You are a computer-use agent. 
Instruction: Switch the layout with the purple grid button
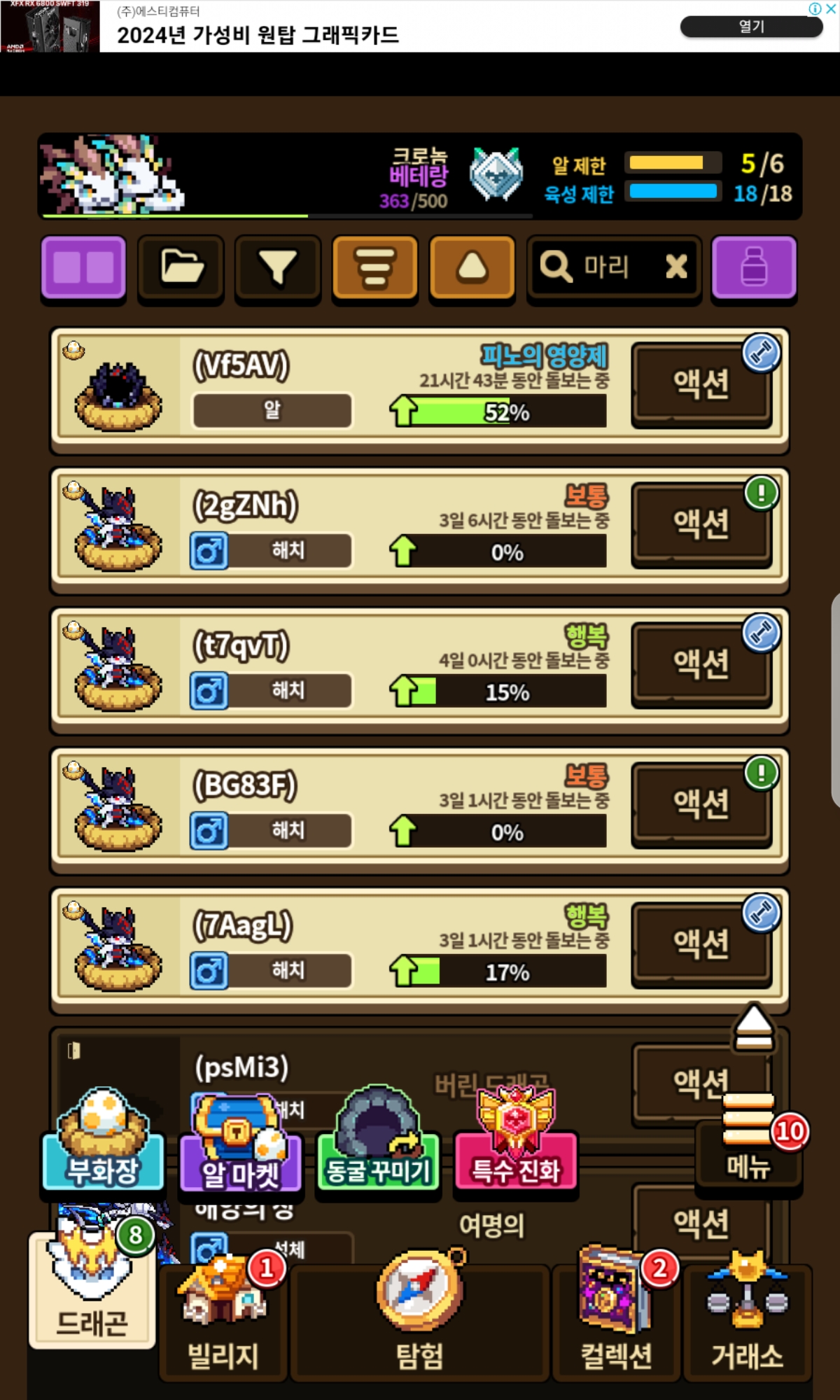83,267
